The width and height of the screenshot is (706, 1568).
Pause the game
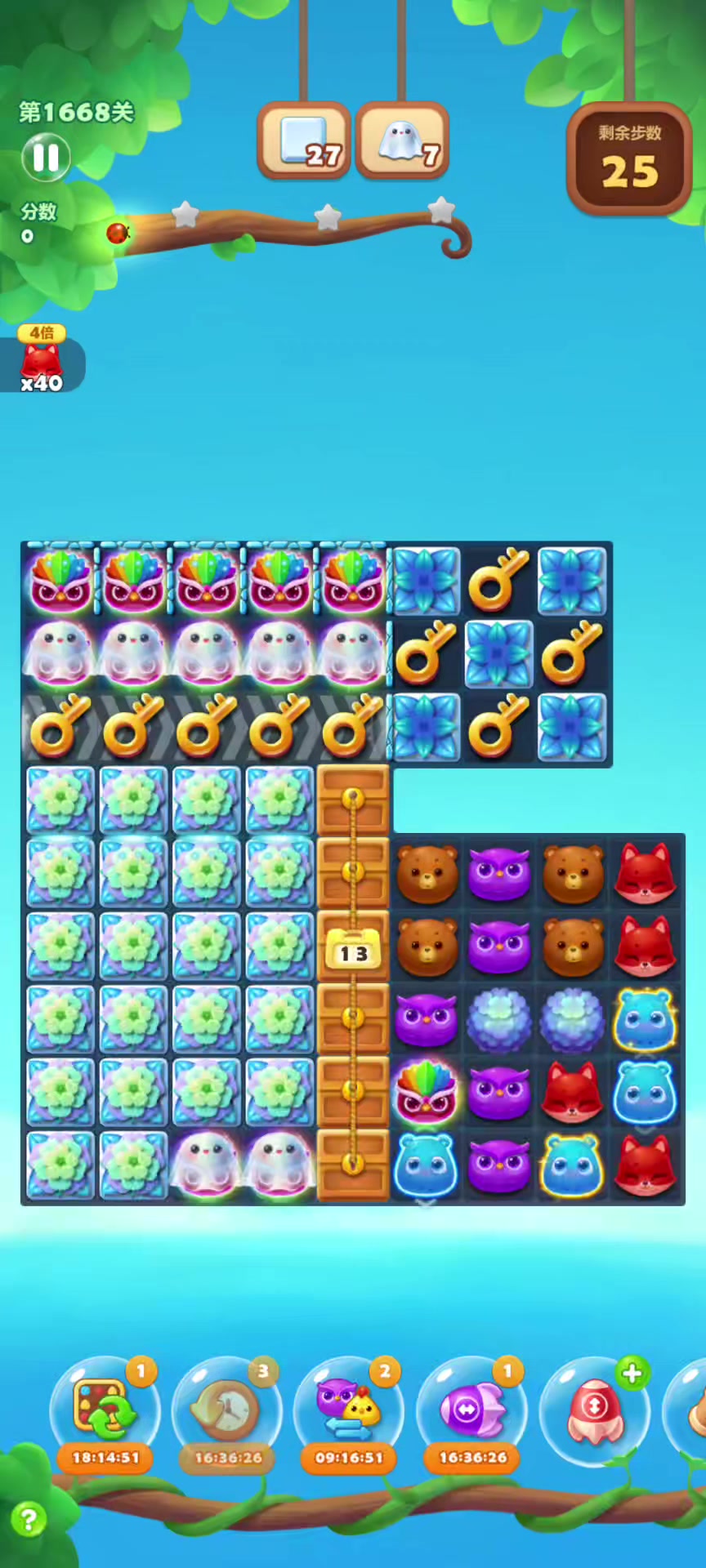(x=46, y=158)
